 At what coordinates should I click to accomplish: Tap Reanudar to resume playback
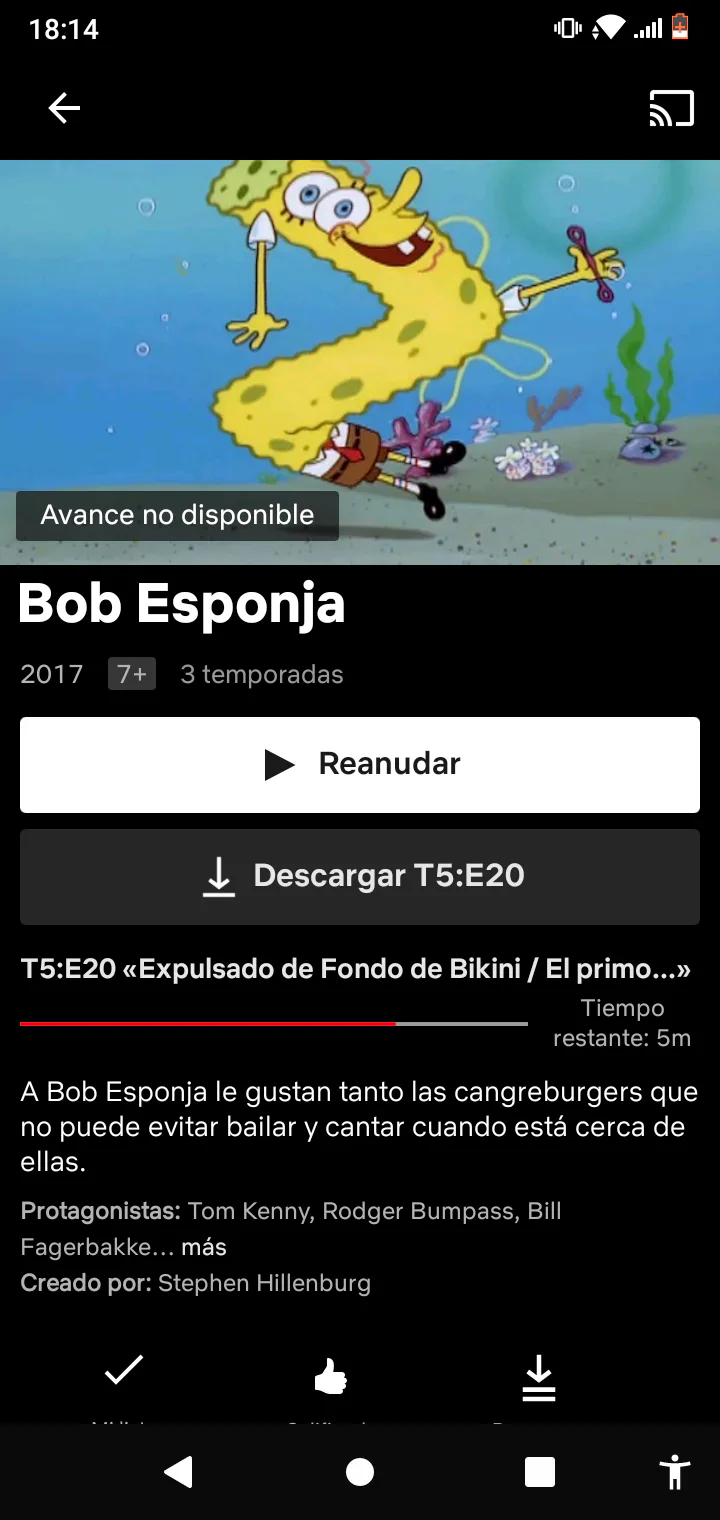360,764
